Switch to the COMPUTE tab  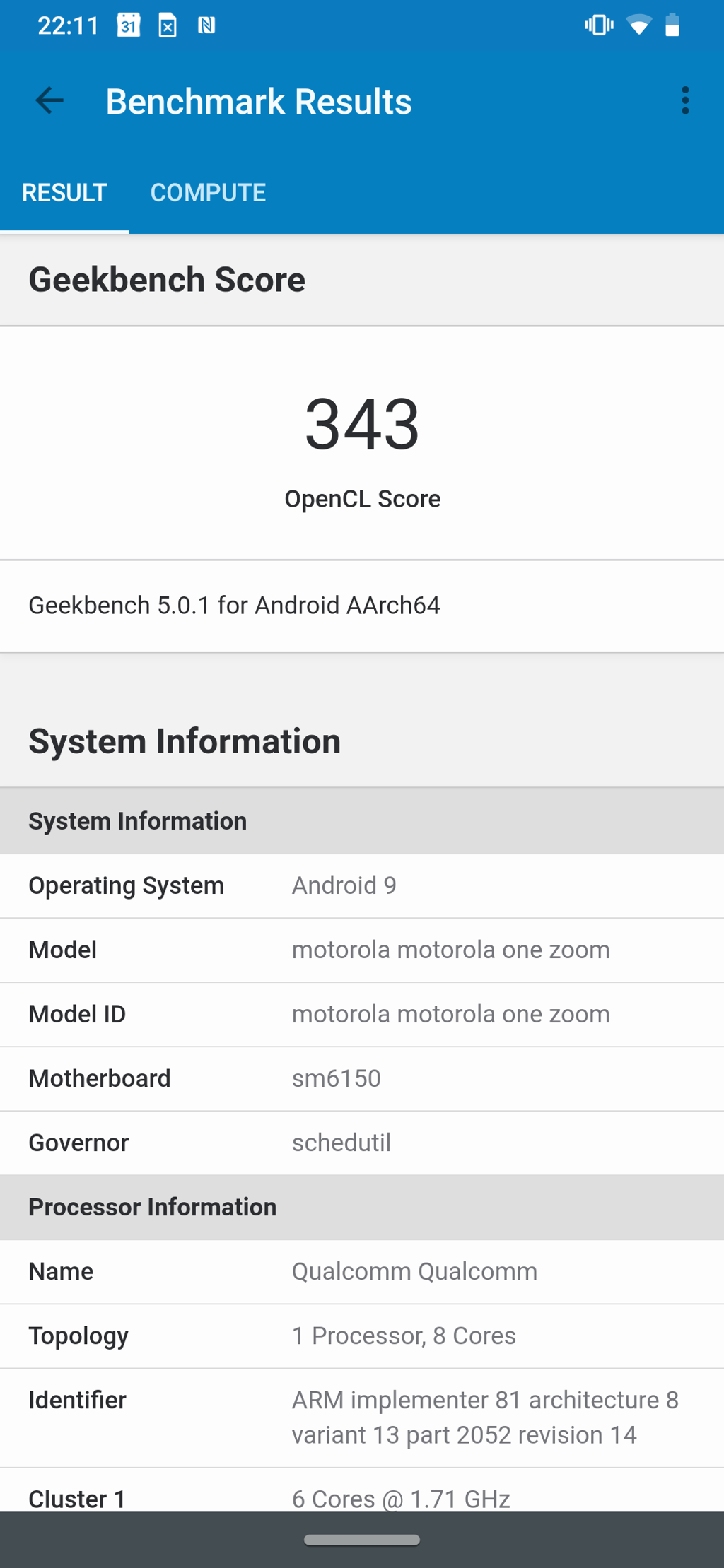tap(208, 192)
